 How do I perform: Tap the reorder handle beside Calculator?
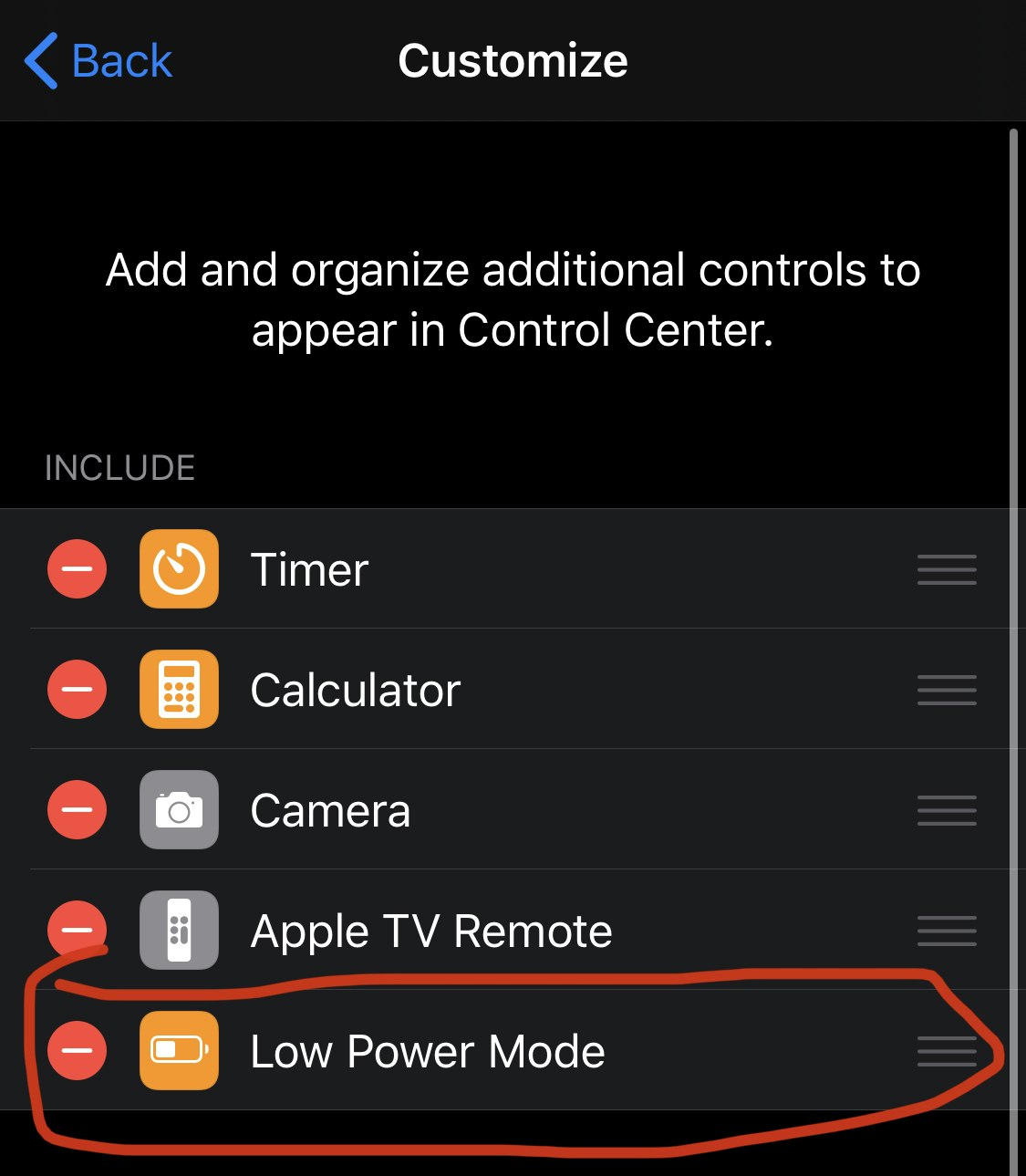point(947,690)
